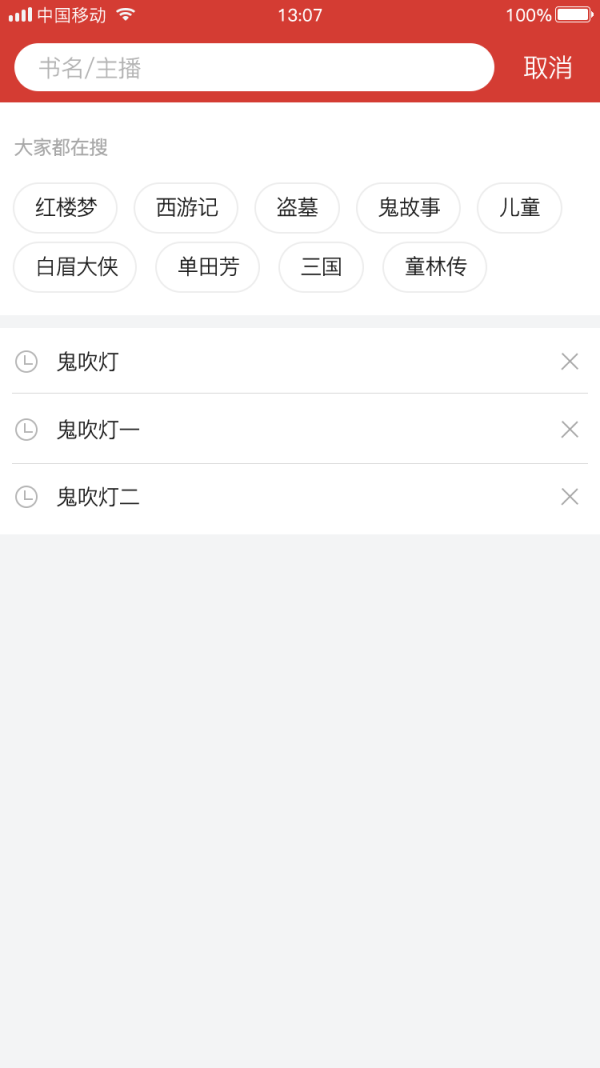Tap the 单田芳 chip
Image resolution: width=600 pixels, height=1068 pixels.
click(x=208, y=267)
